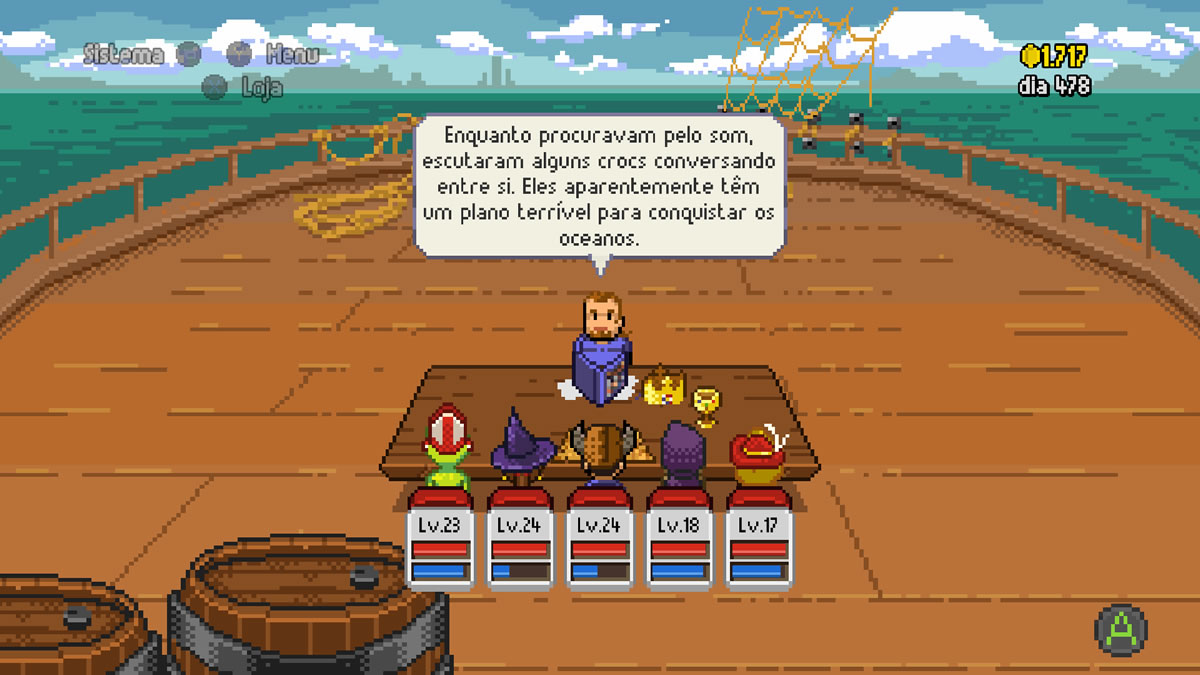Open the game Menu
Screen dimensions: 1200x675
(x=273, y=54)
